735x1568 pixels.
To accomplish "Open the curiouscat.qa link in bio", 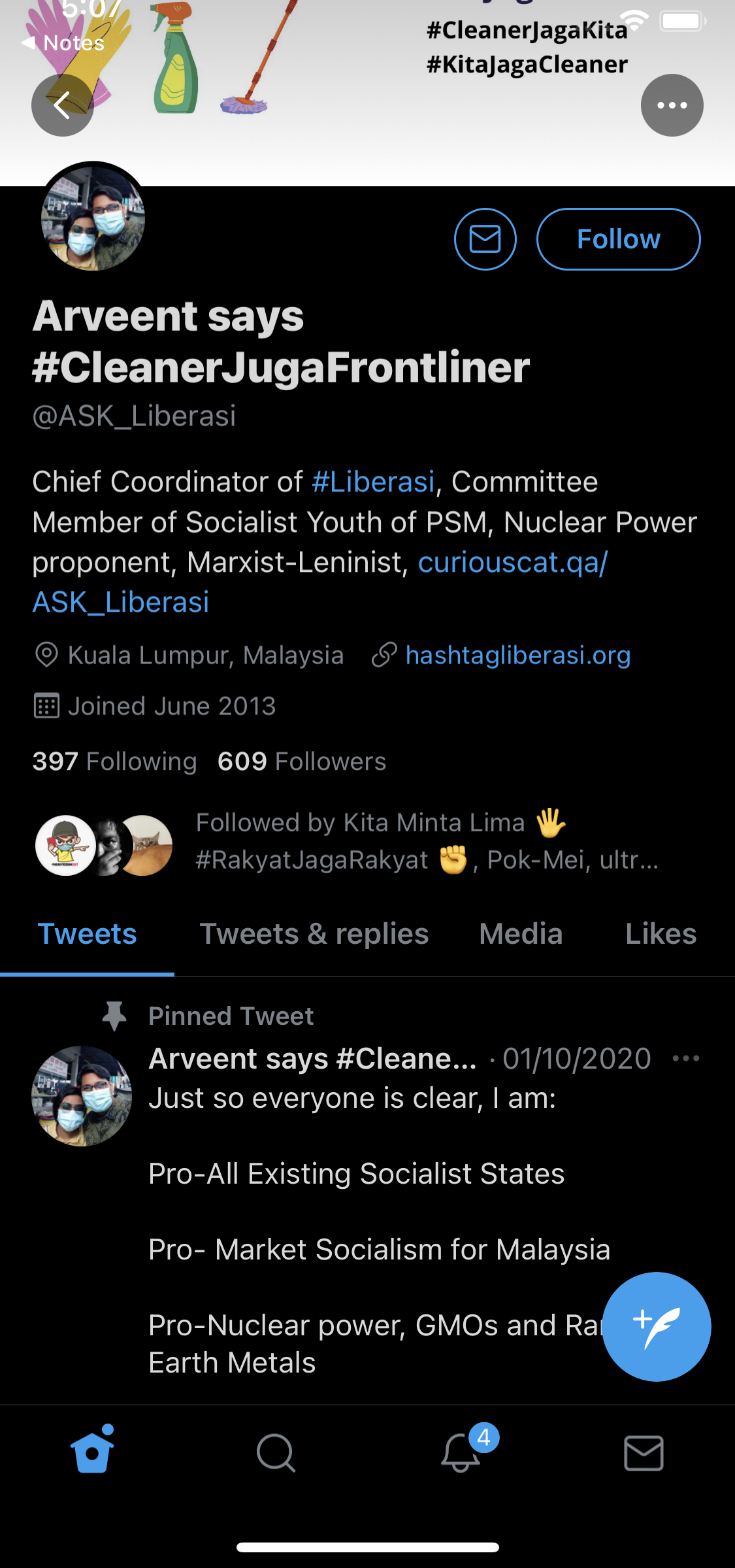I will pos(320,582).
